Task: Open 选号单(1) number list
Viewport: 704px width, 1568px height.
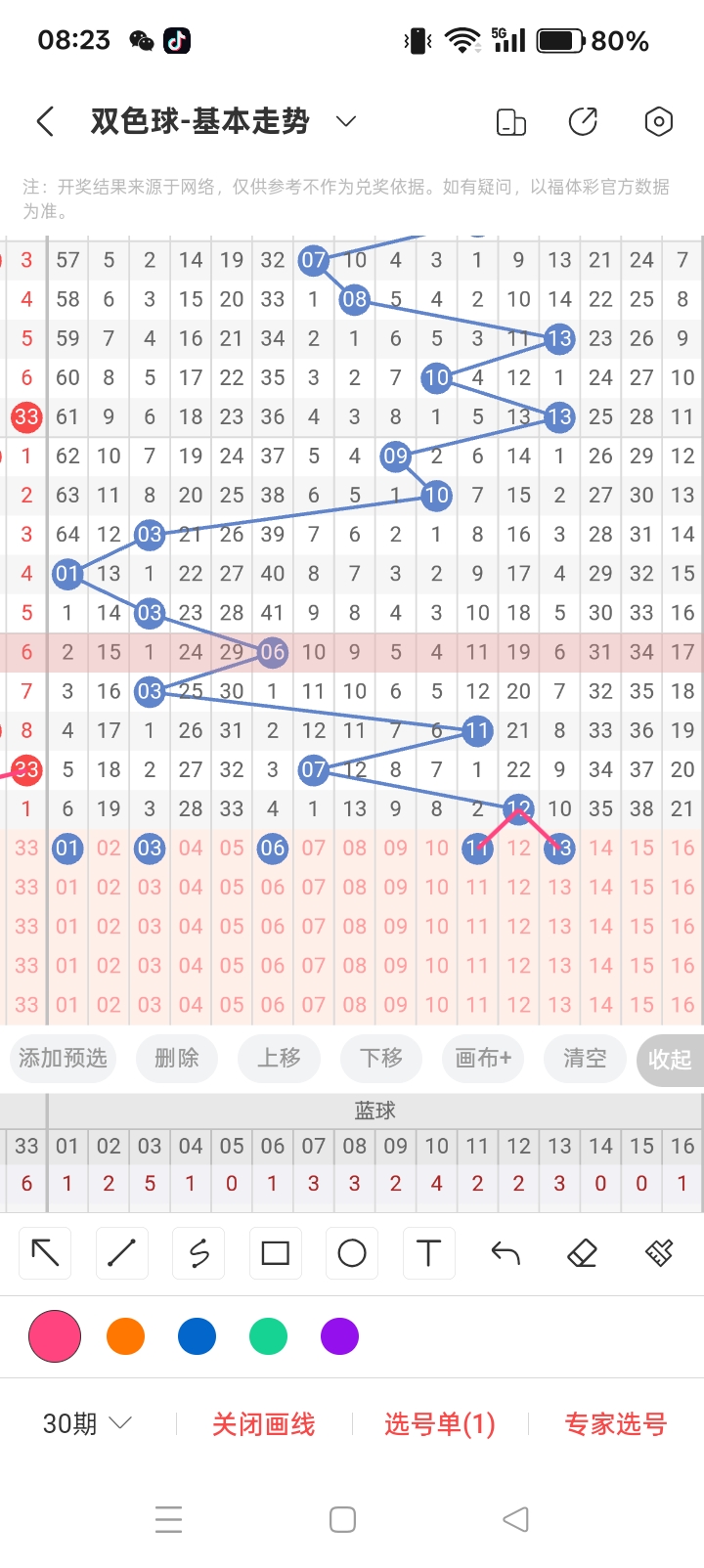Action: click(x=439, y=1424)
